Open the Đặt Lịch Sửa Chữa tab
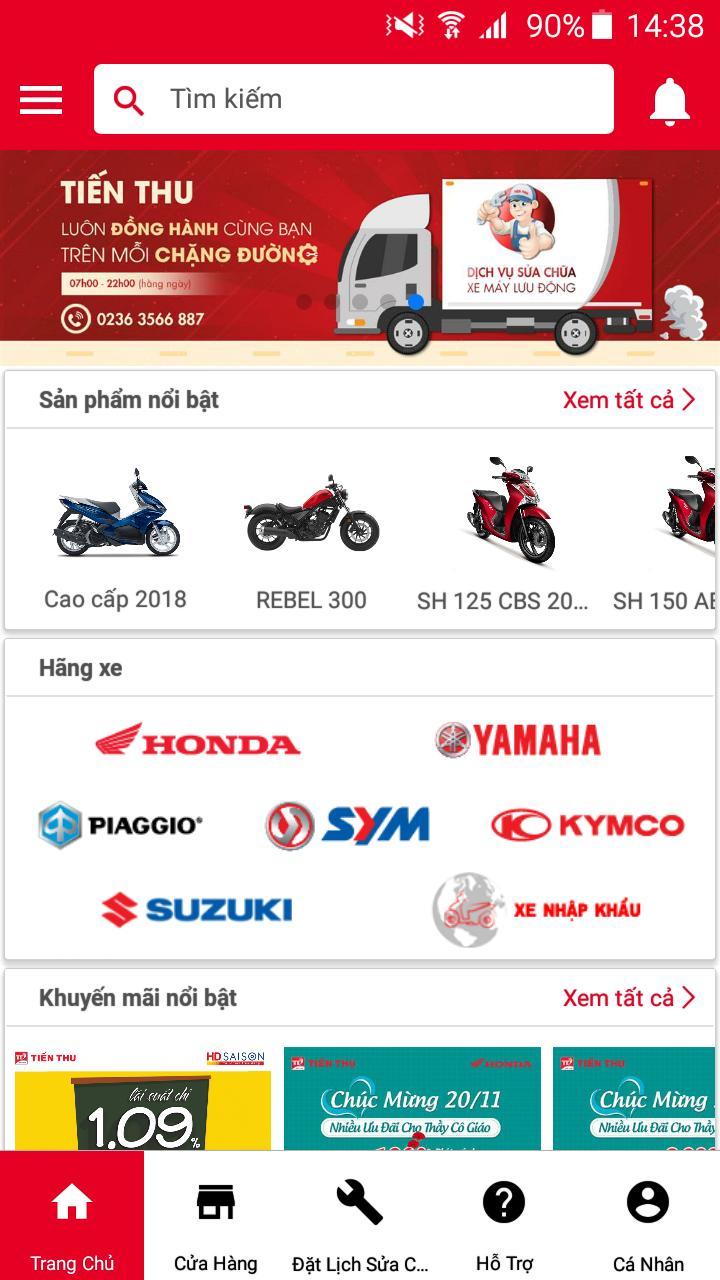Screen dimensions: 720x1280 360,1215
